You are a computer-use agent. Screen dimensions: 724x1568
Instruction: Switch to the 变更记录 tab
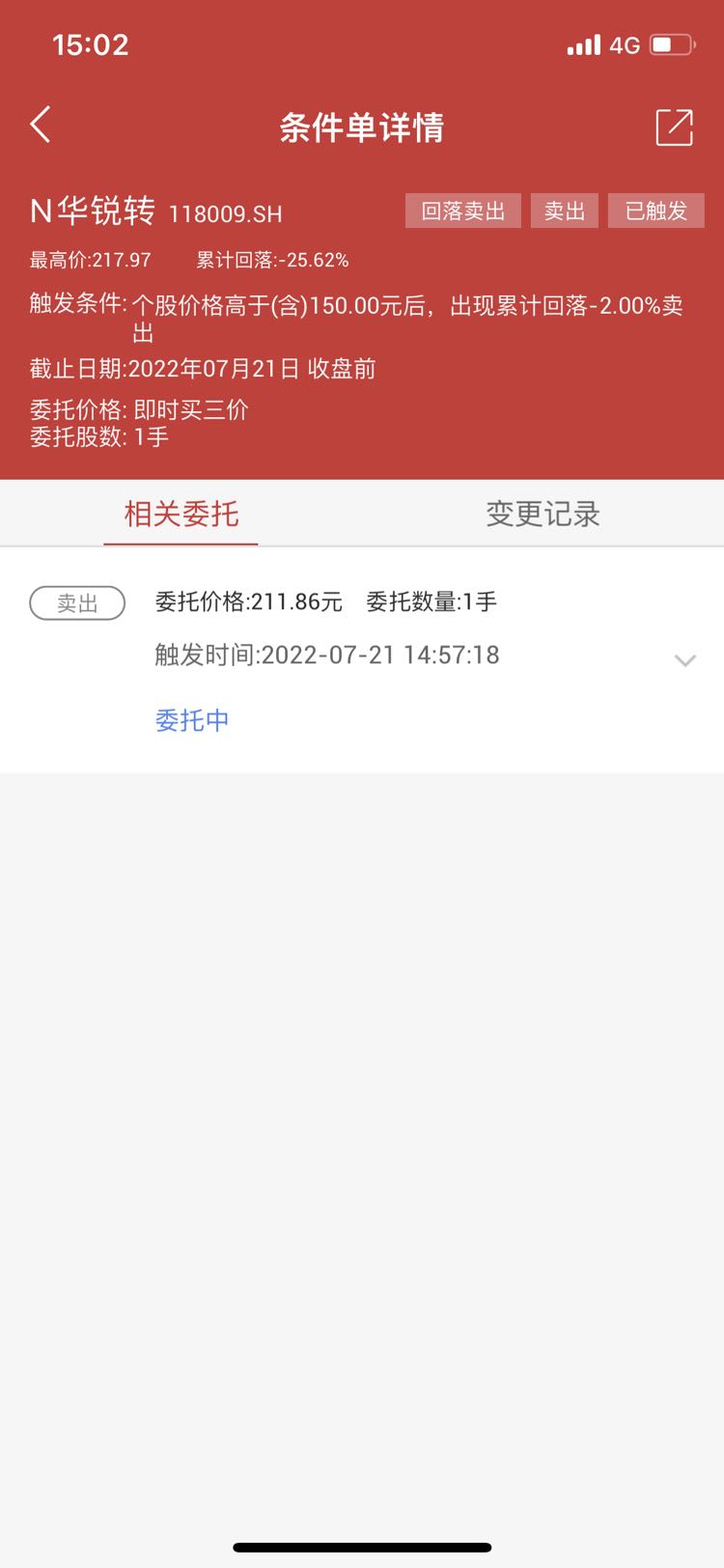[x=543, y=514]
